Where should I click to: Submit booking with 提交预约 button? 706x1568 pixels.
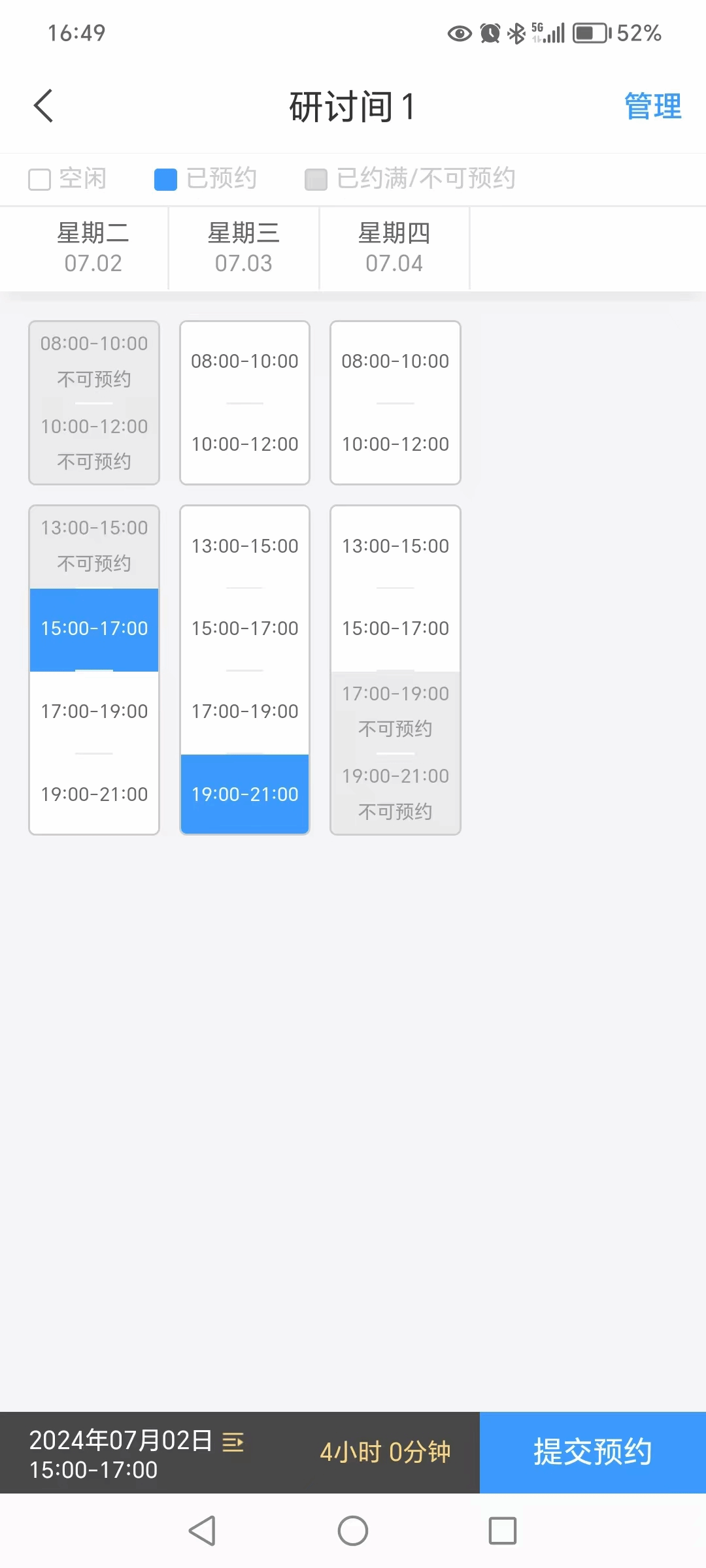click(592, 1452)
